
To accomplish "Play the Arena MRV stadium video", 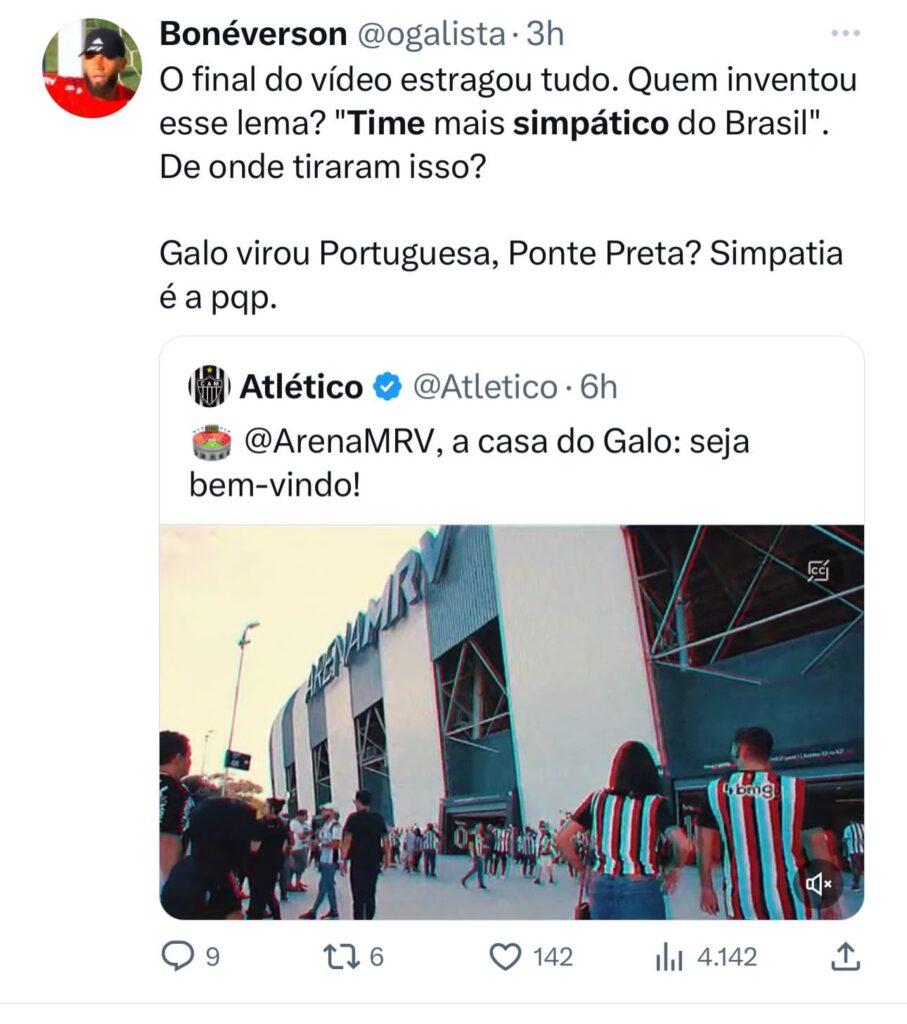I will click(510, 720).
